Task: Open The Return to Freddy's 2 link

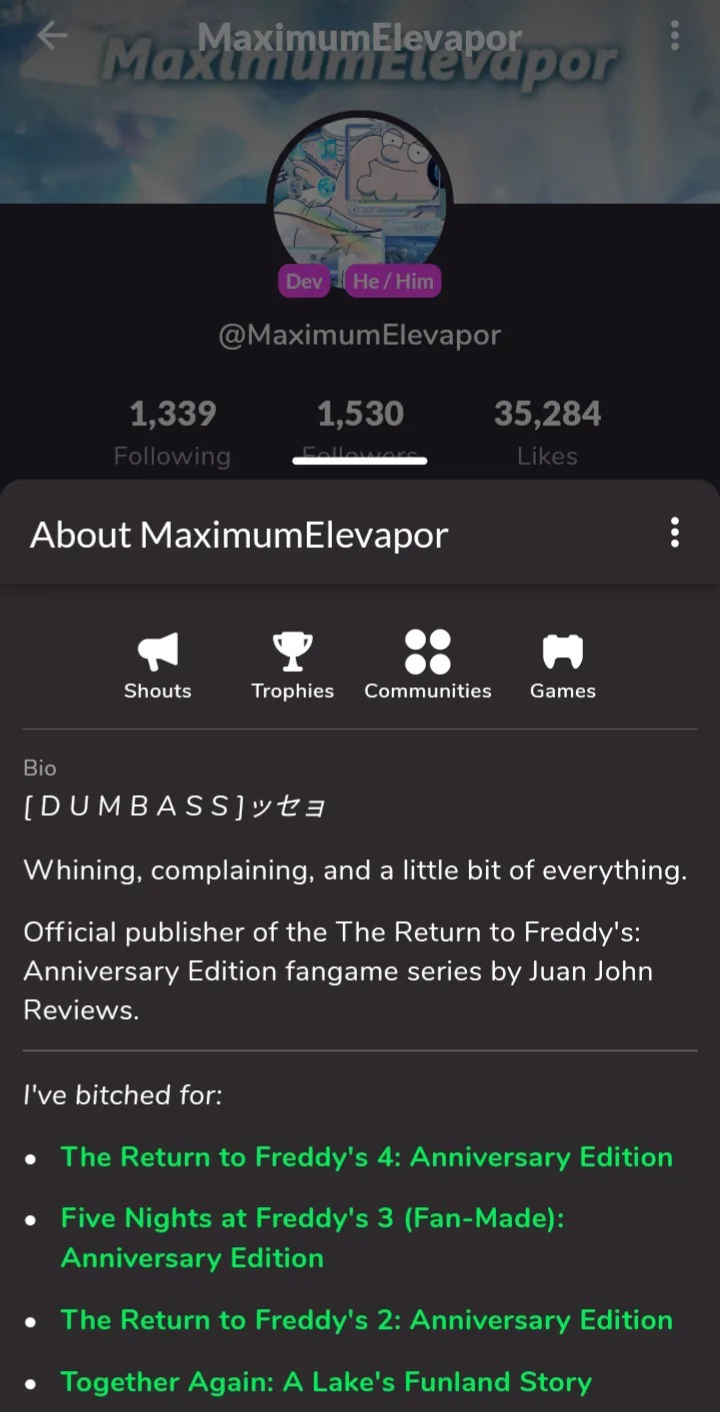Action: click(366, 1320)
